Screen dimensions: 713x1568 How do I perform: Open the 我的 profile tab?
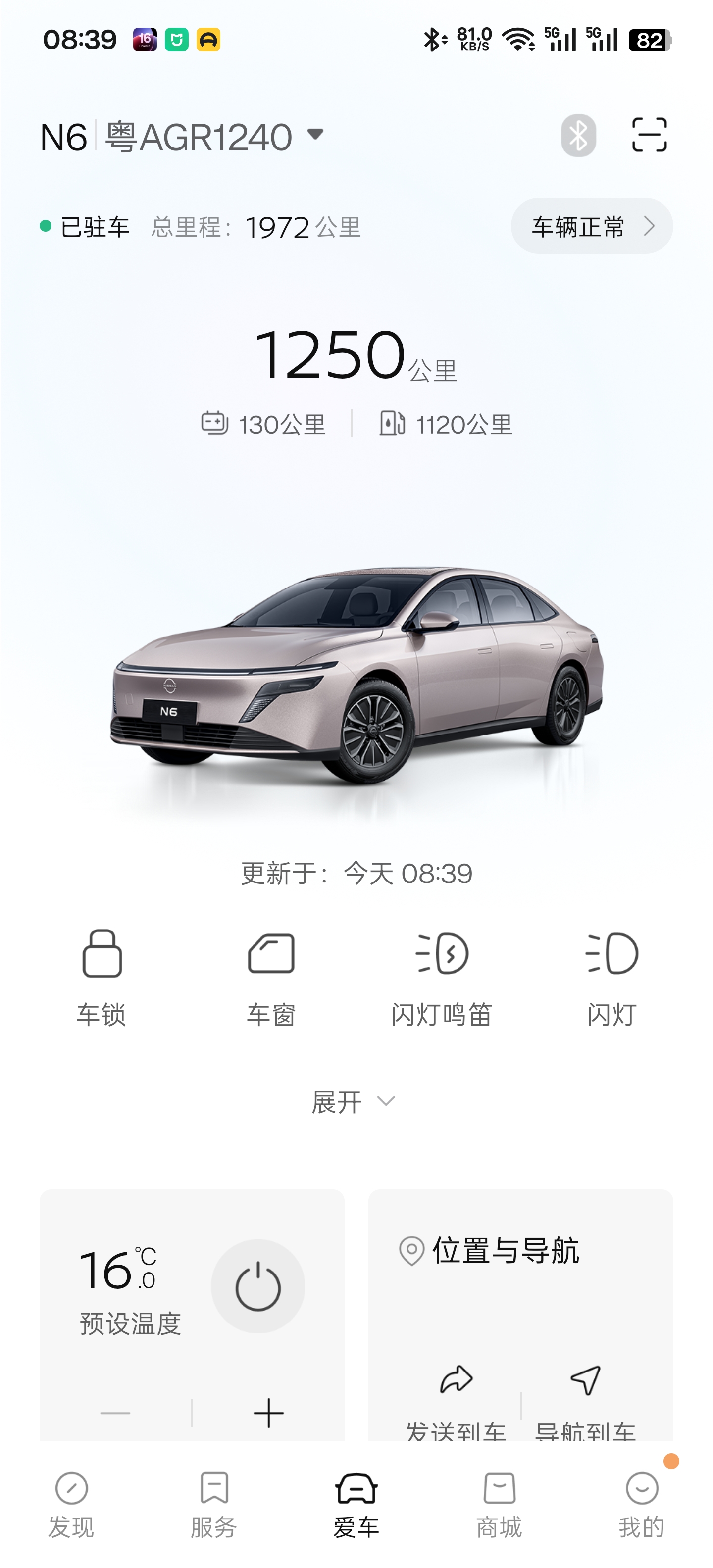642,1504
